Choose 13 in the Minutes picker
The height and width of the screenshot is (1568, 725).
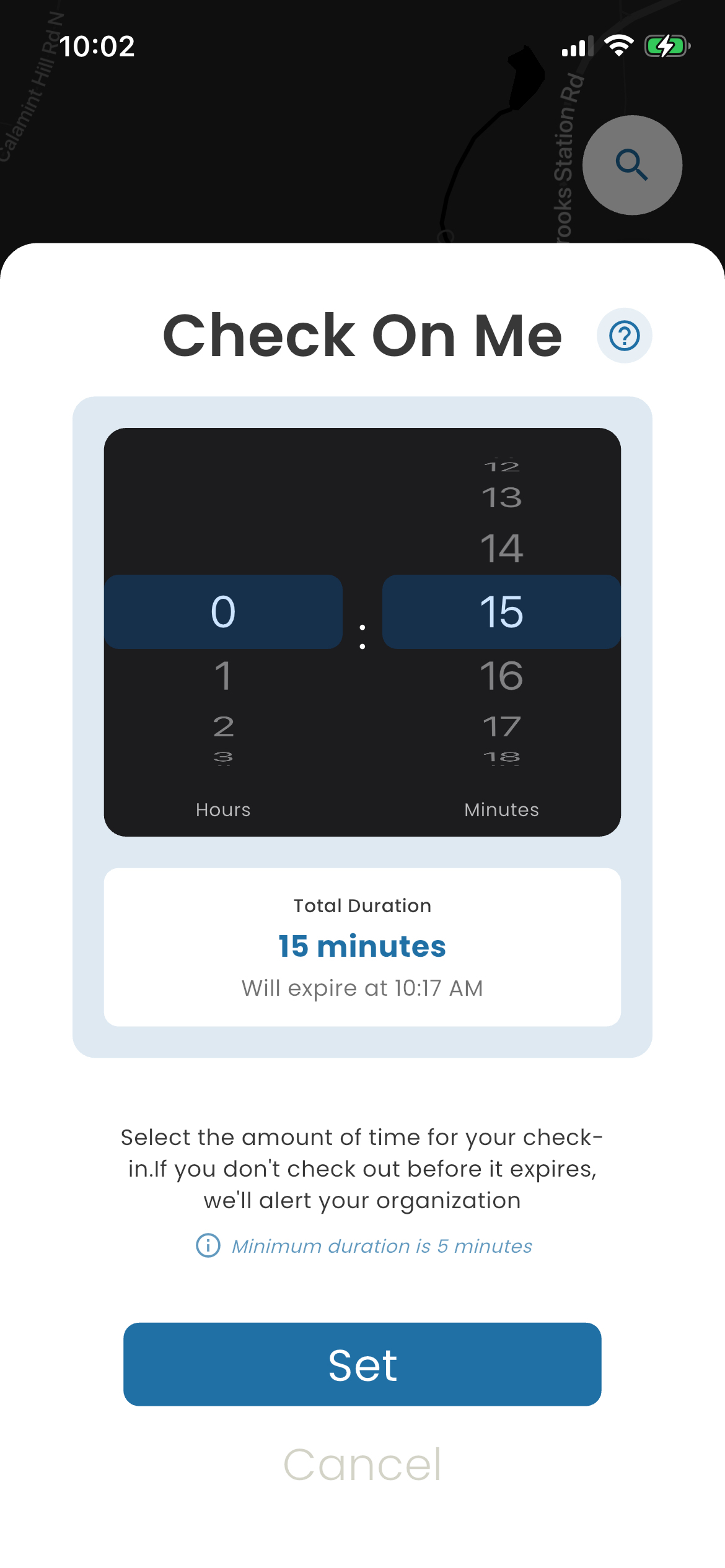(501, 498)
